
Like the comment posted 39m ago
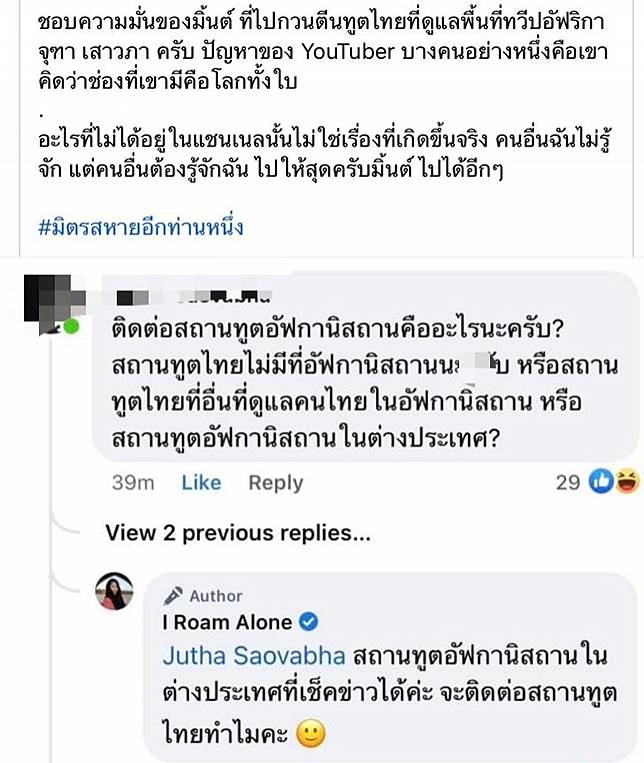tap(201, 483)
